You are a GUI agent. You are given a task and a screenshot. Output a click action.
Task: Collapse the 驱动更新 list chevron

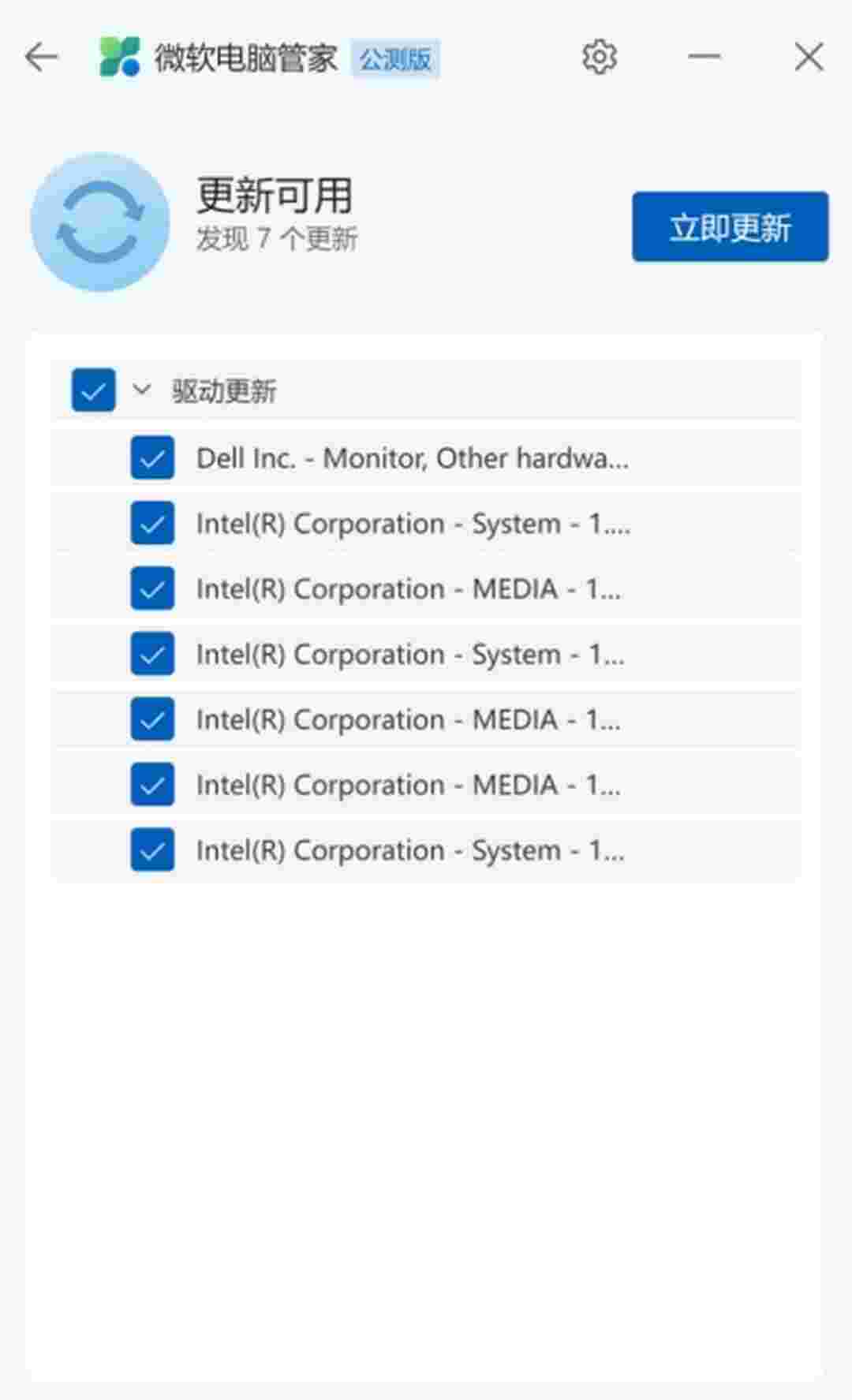coord(142,390)
